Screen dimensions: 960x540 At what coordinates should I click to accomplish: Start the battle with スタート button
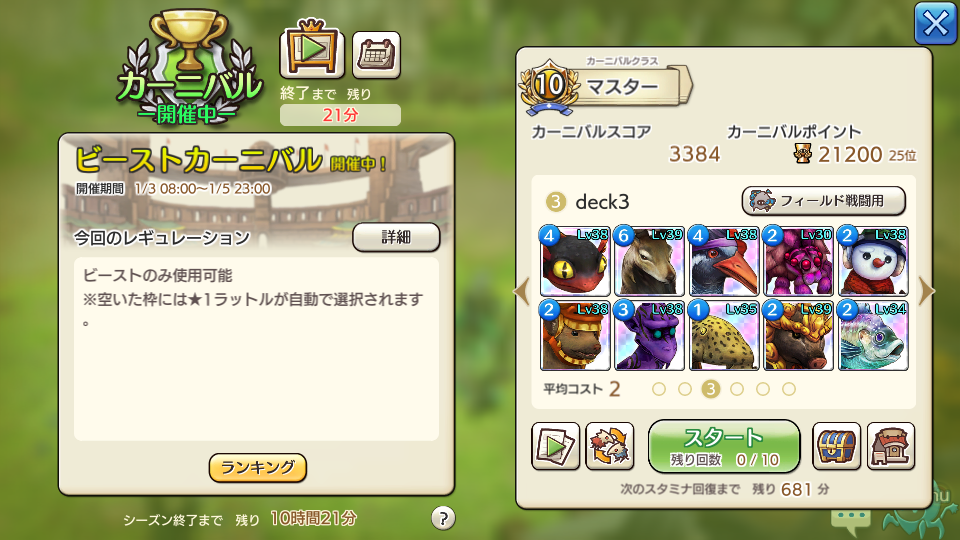[724, 446]
